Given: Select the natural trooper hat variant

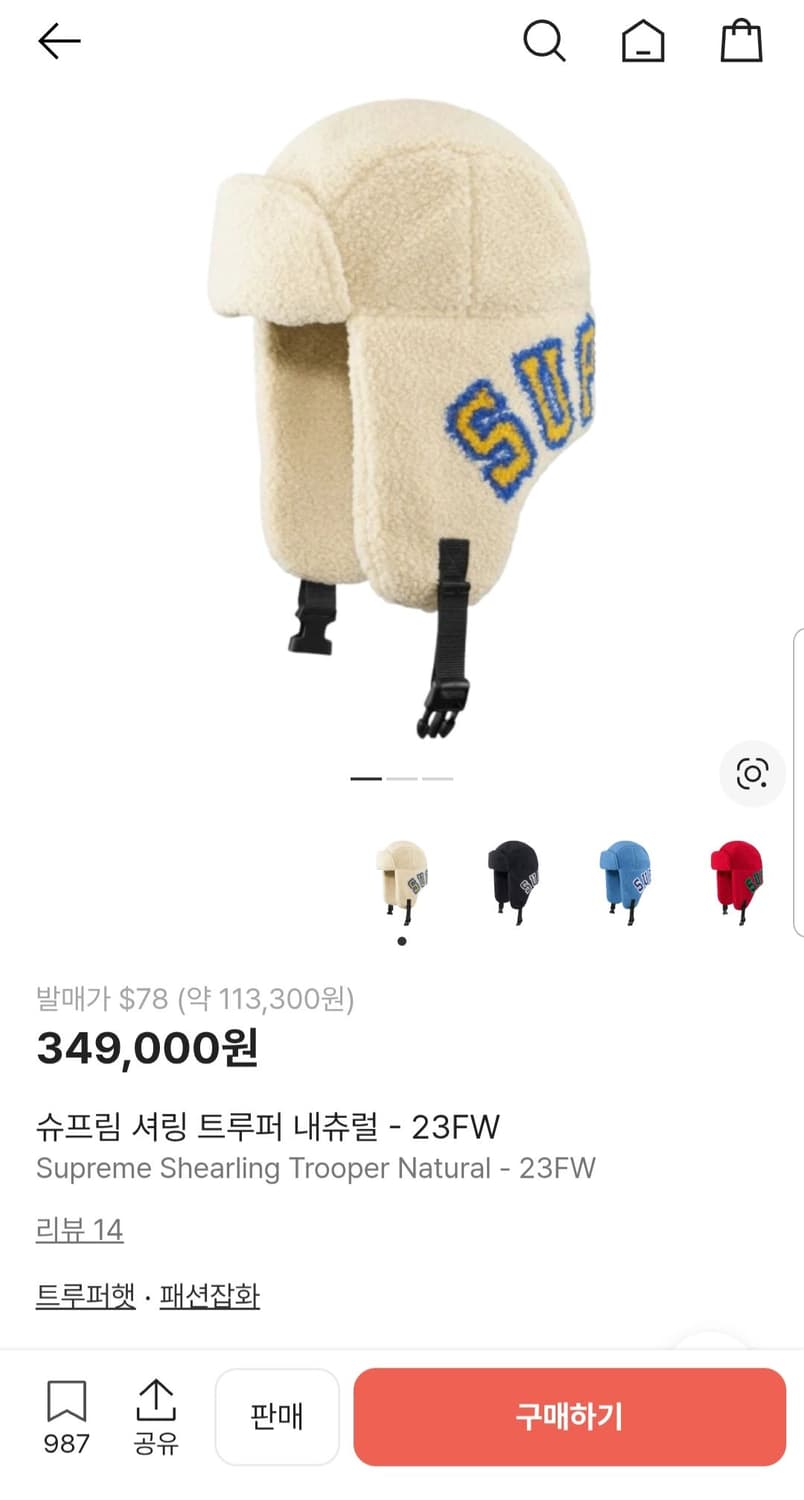Looking at the screenshot, I should coord(402,880).
